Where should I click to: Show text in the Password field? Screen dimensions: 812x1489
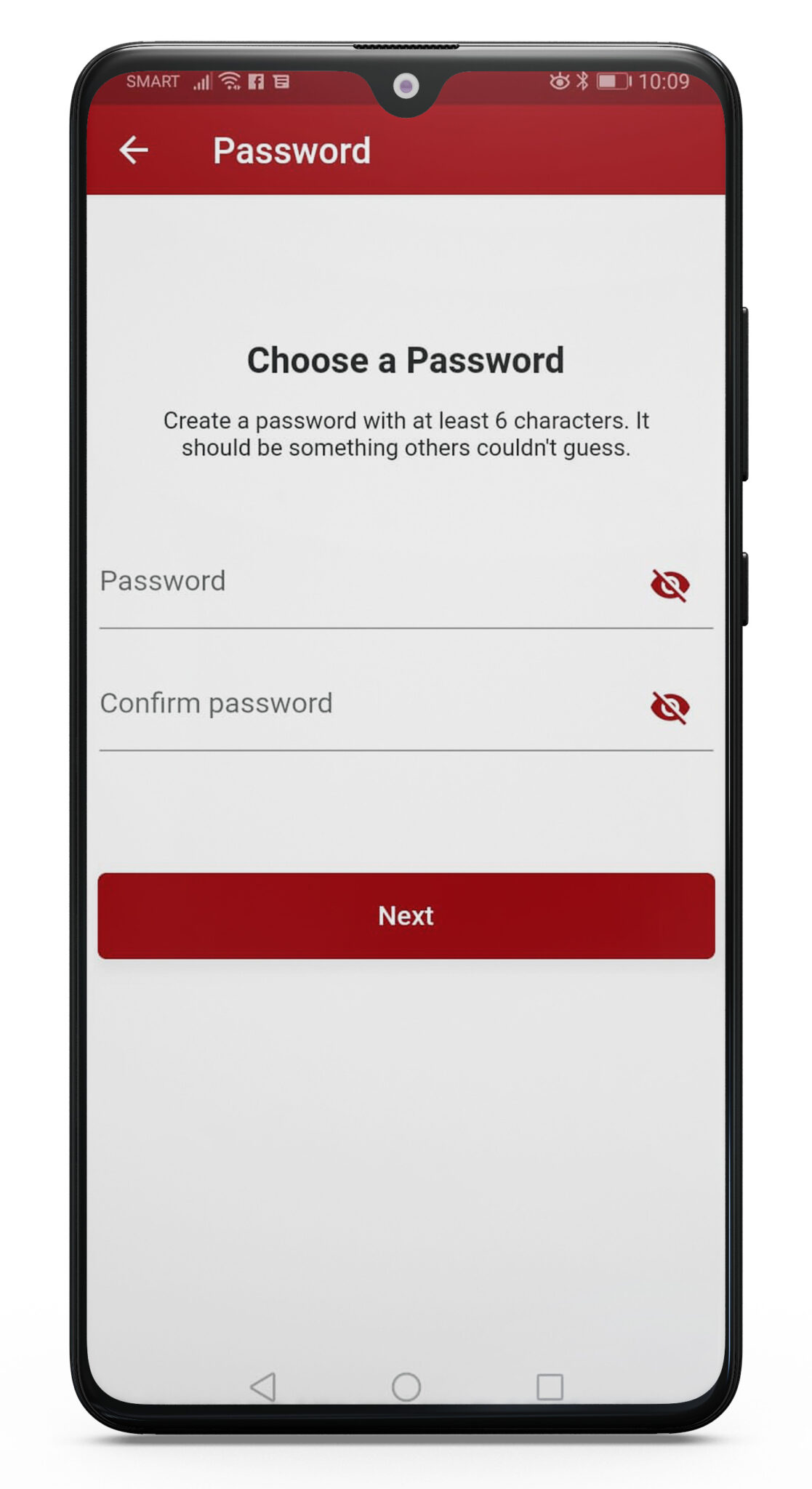(670, 585)
